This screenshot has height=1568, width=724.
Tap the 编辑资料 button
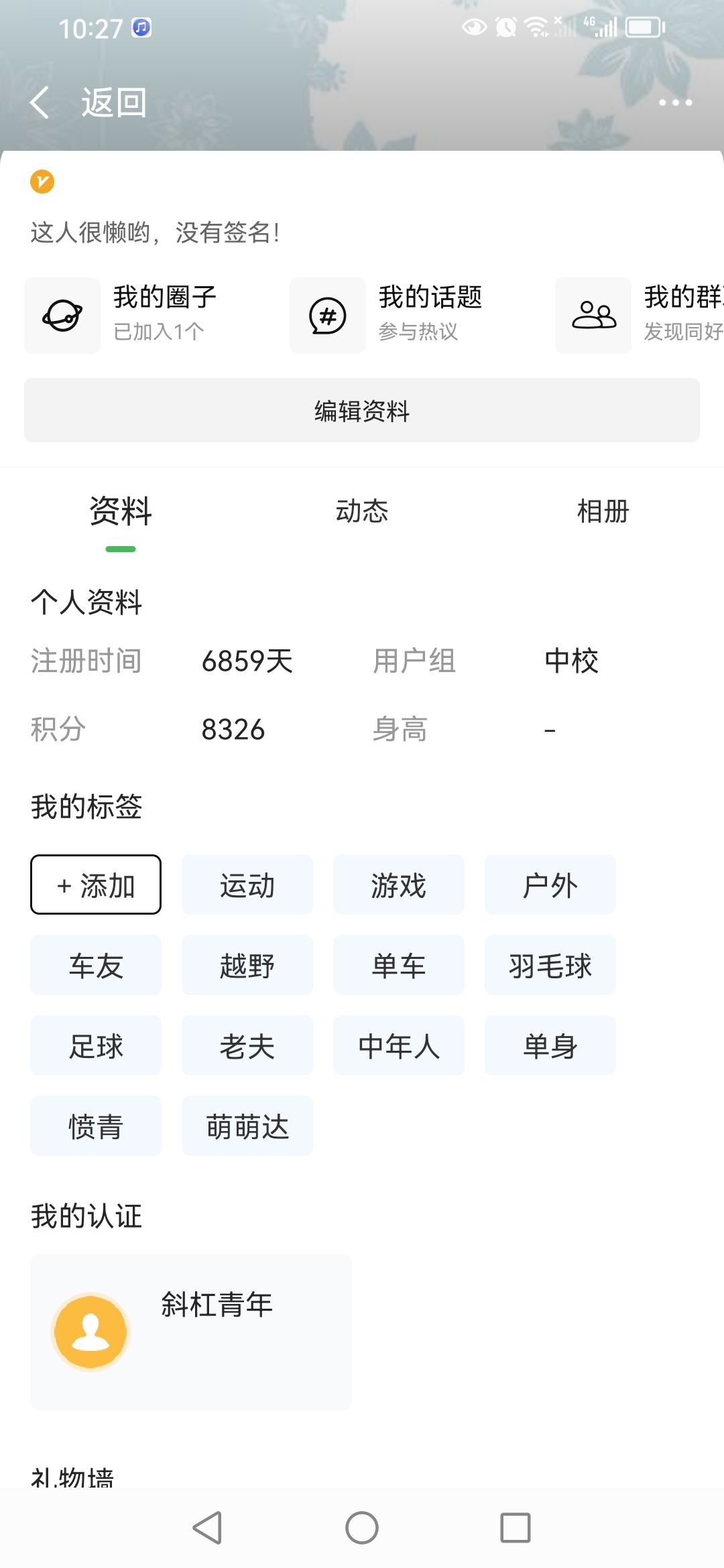click(x=362, y=410)
